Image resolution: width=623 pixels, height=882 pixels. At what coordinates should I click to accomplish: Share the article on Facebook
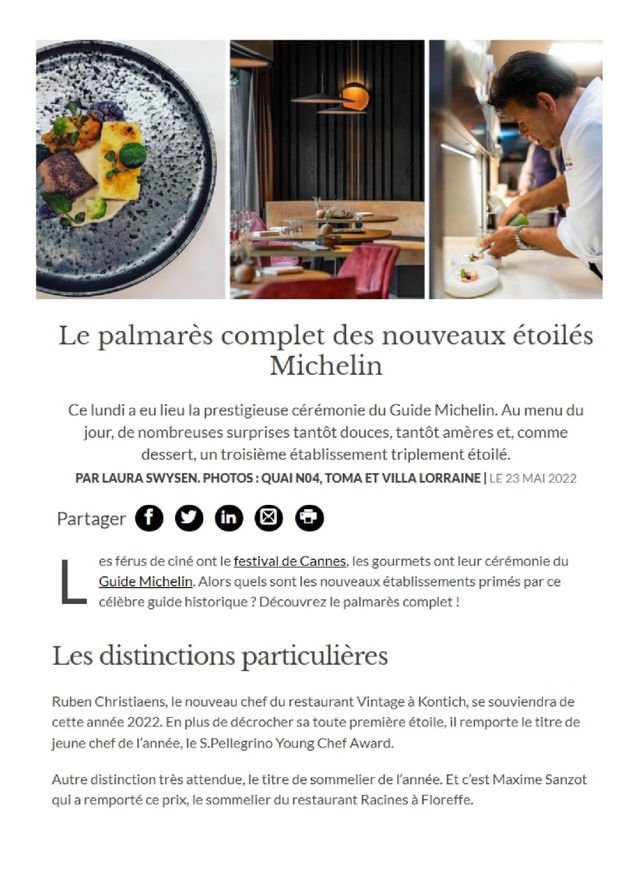click(149, 518)
